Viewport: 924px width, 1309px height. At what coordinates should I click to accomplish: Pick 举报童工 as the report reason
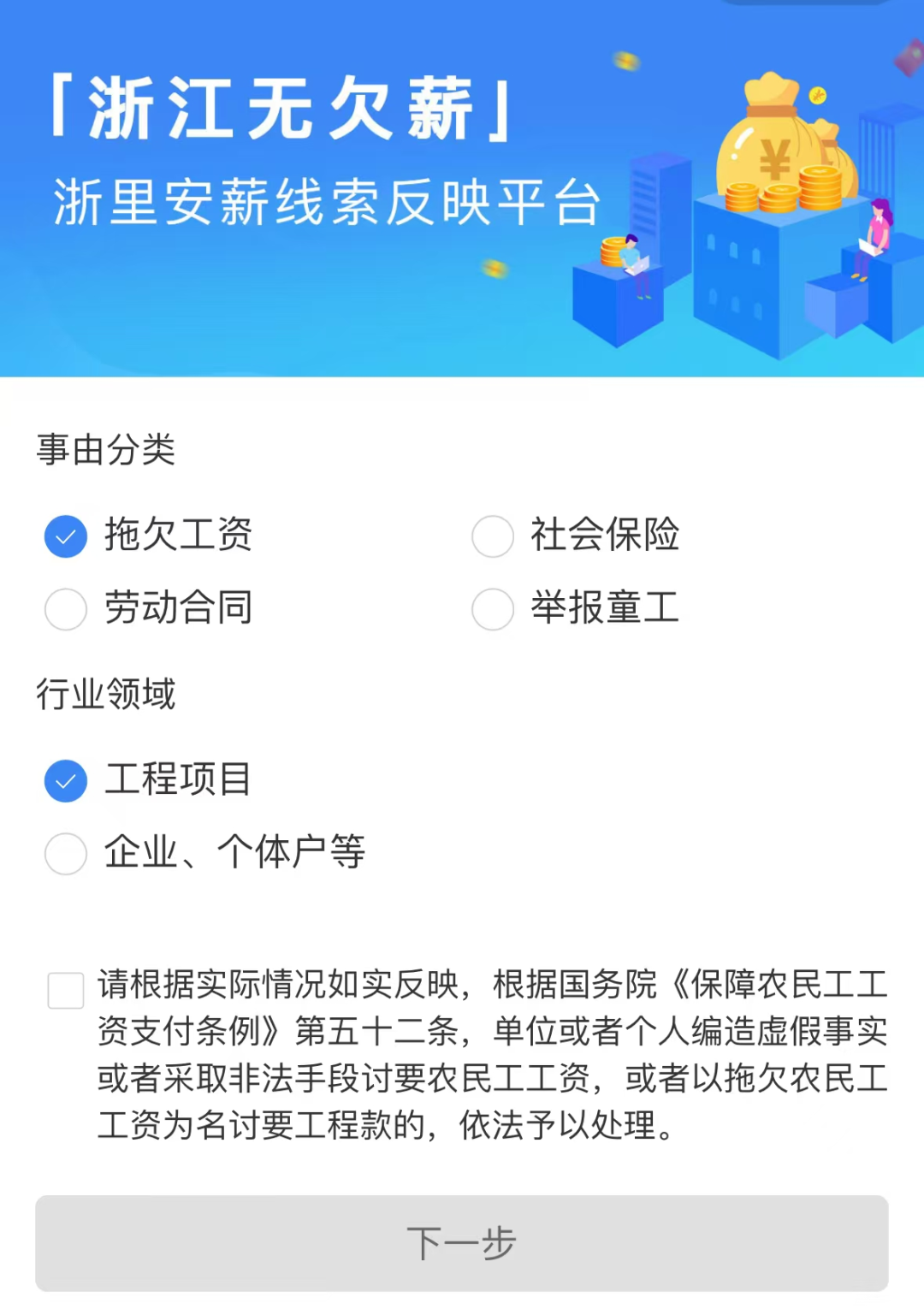pos(493,609)
